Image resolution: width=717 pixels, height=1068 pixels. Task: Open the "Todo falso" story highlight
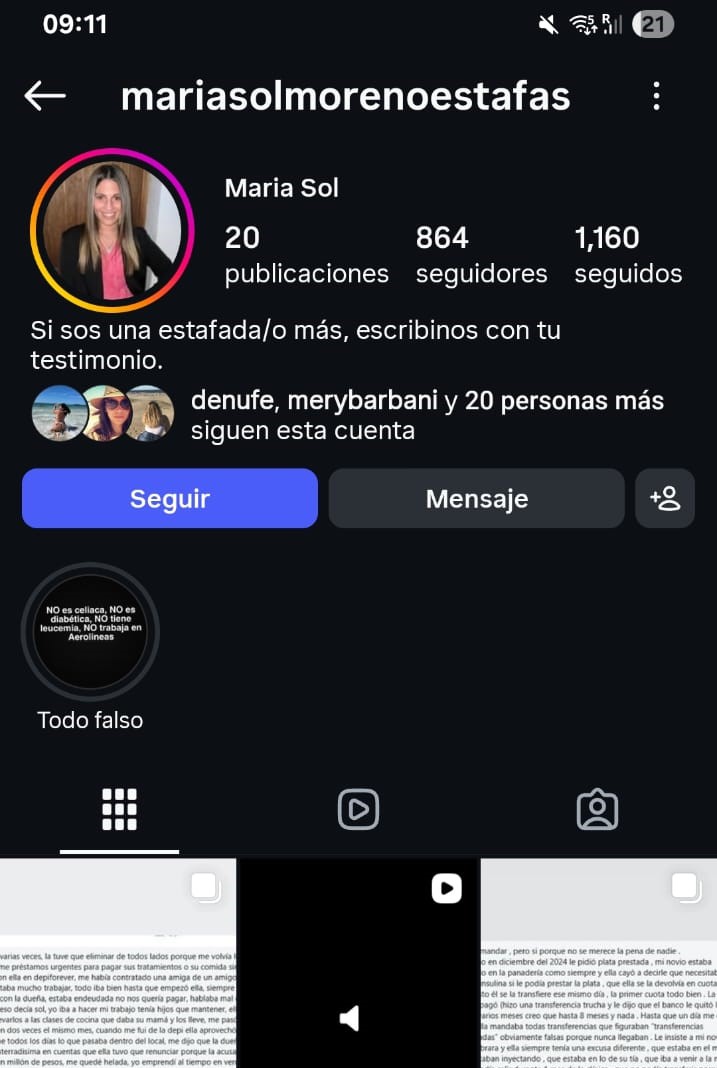point(90,632)
